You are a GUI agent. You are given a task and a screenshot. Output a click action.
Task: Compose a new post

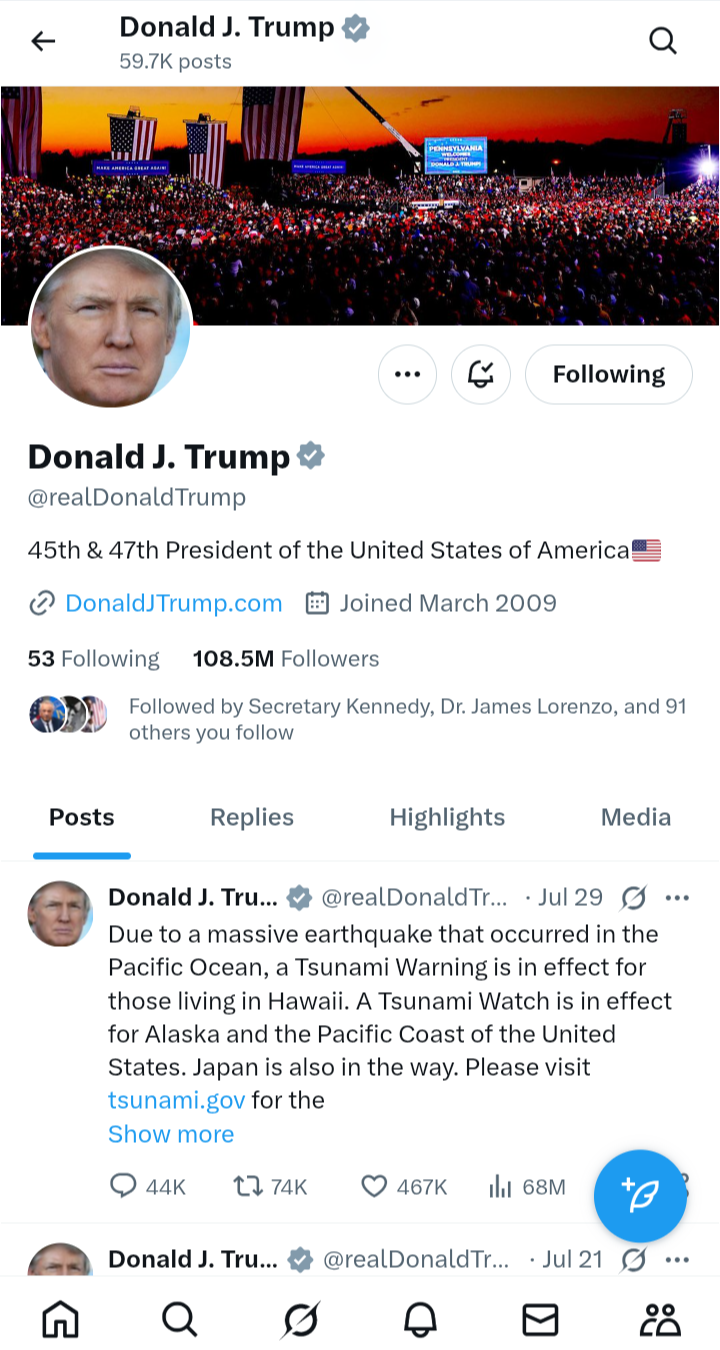pos(640,1196)
